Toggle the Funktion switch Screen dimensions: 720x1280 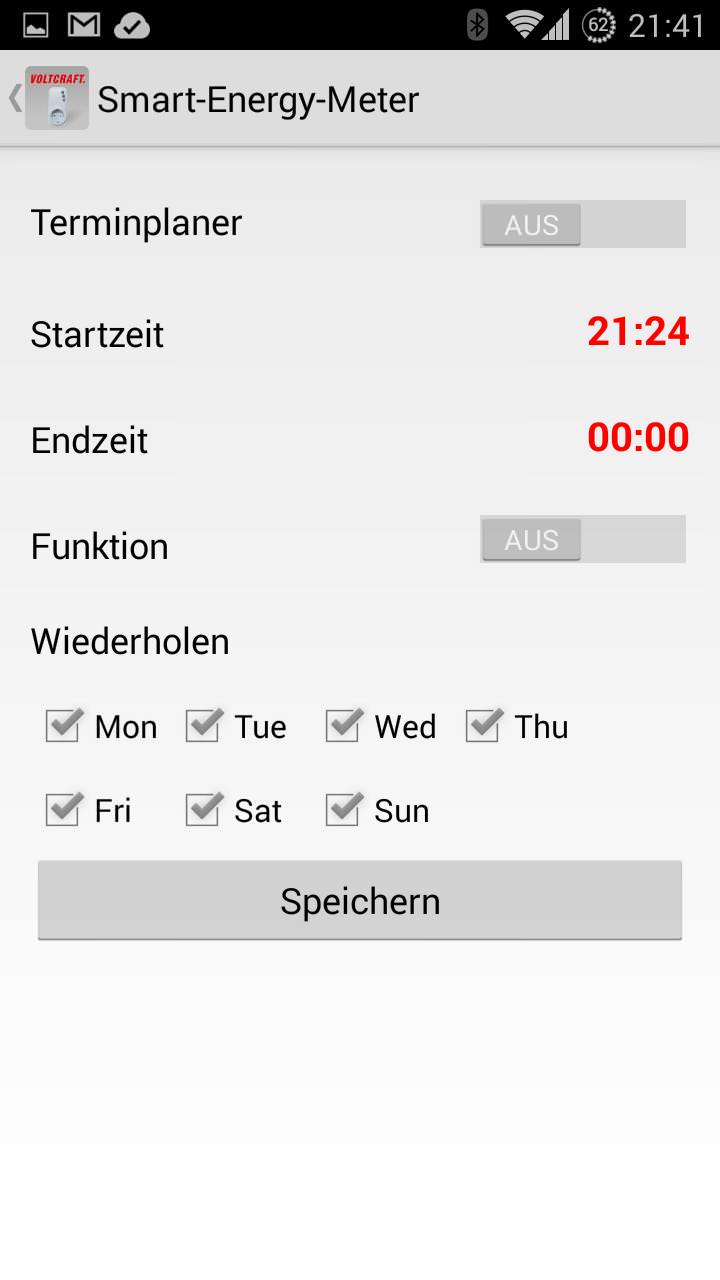[583, 539]
